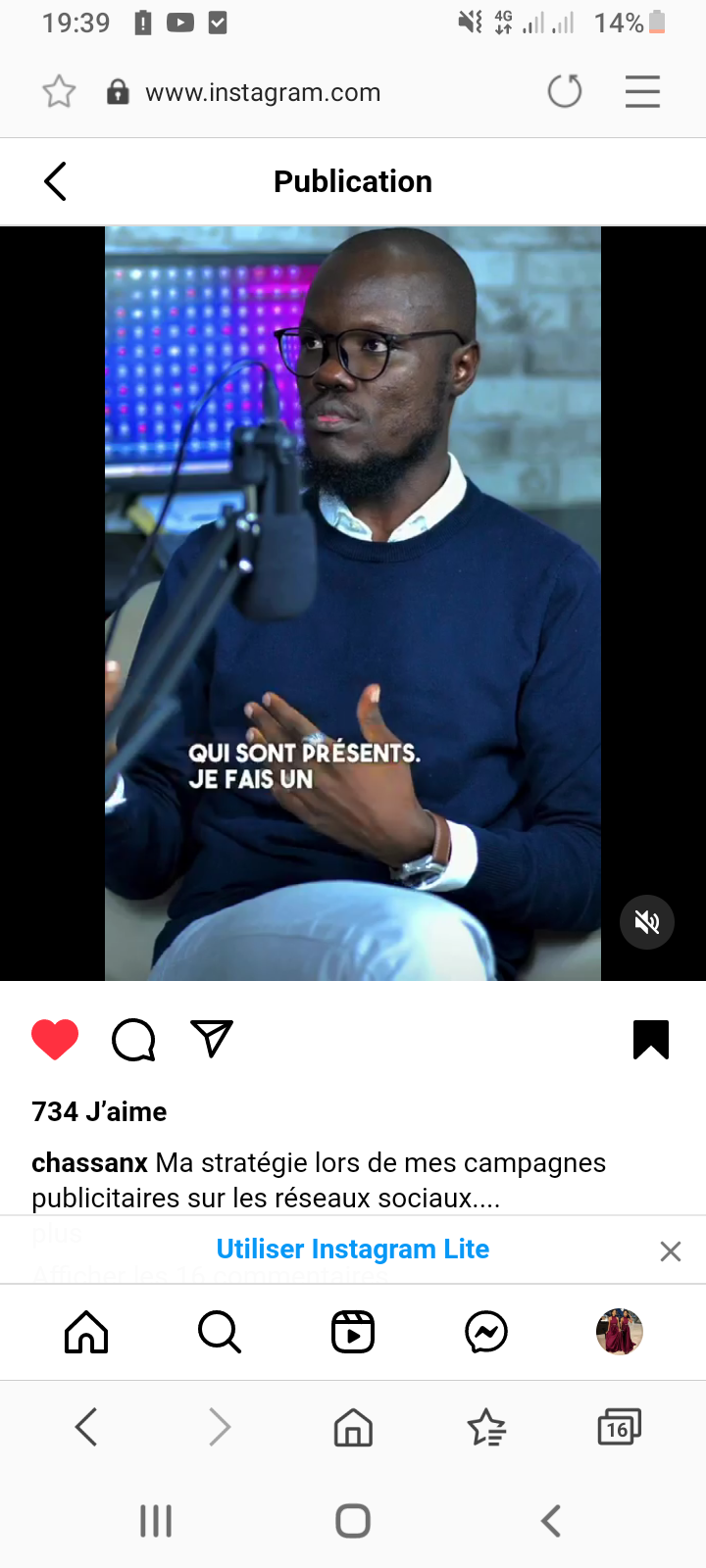Open the Instagram search tab

pyautogui.click(x=219, y=1332)
